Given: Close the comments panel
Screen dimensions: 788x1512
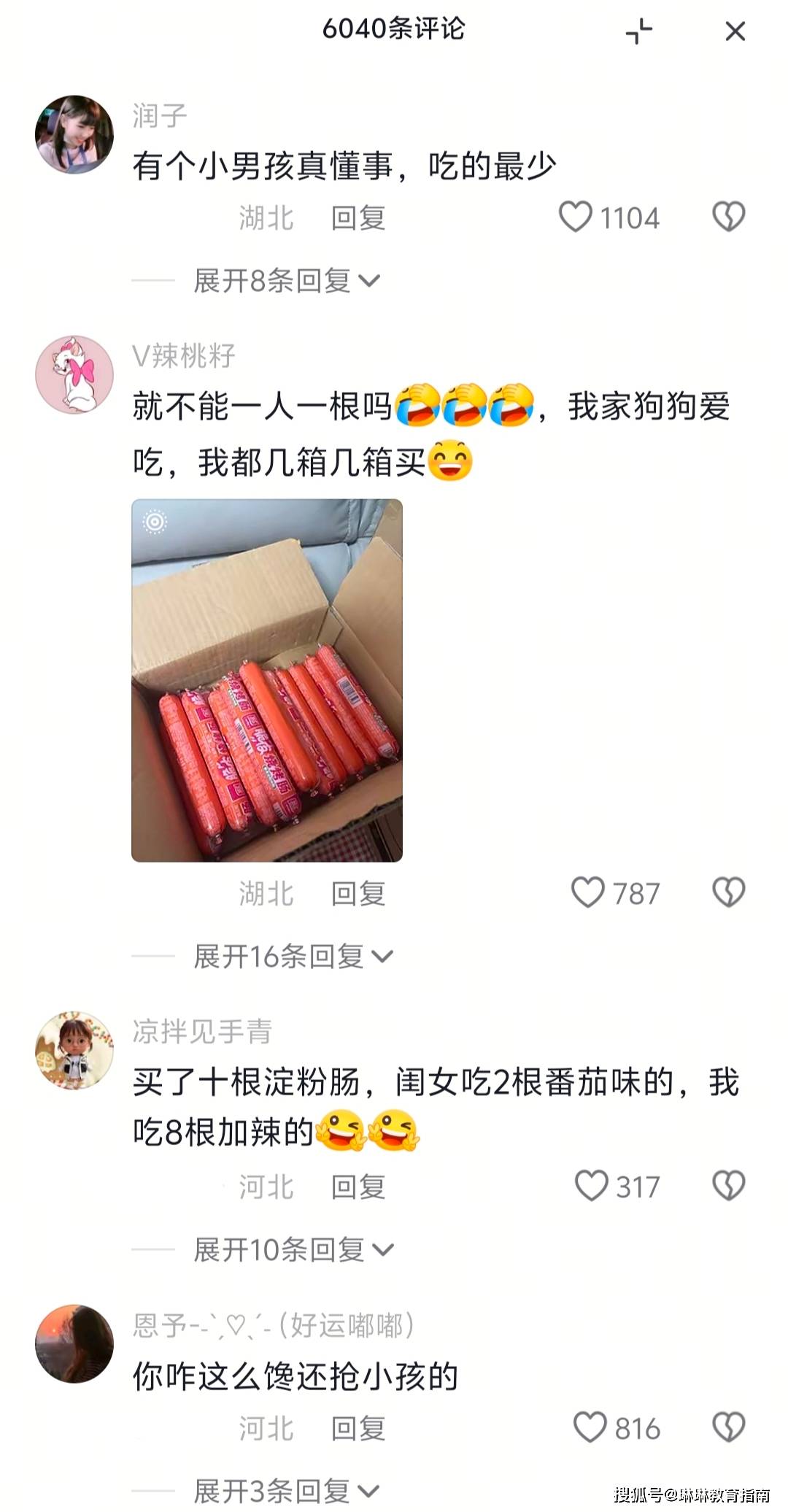Looking at the screenshot, I should click(735, 31).
